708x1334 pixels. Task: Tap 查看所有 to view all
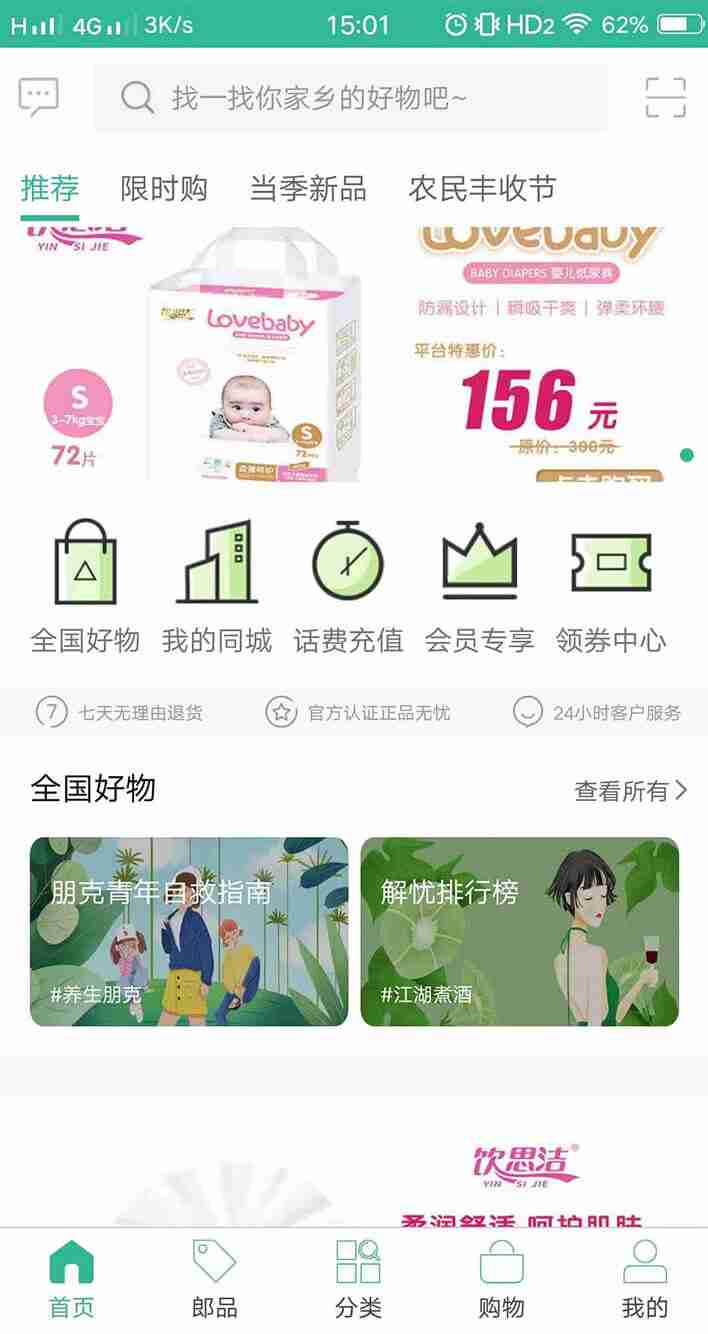tap(630, 791)
